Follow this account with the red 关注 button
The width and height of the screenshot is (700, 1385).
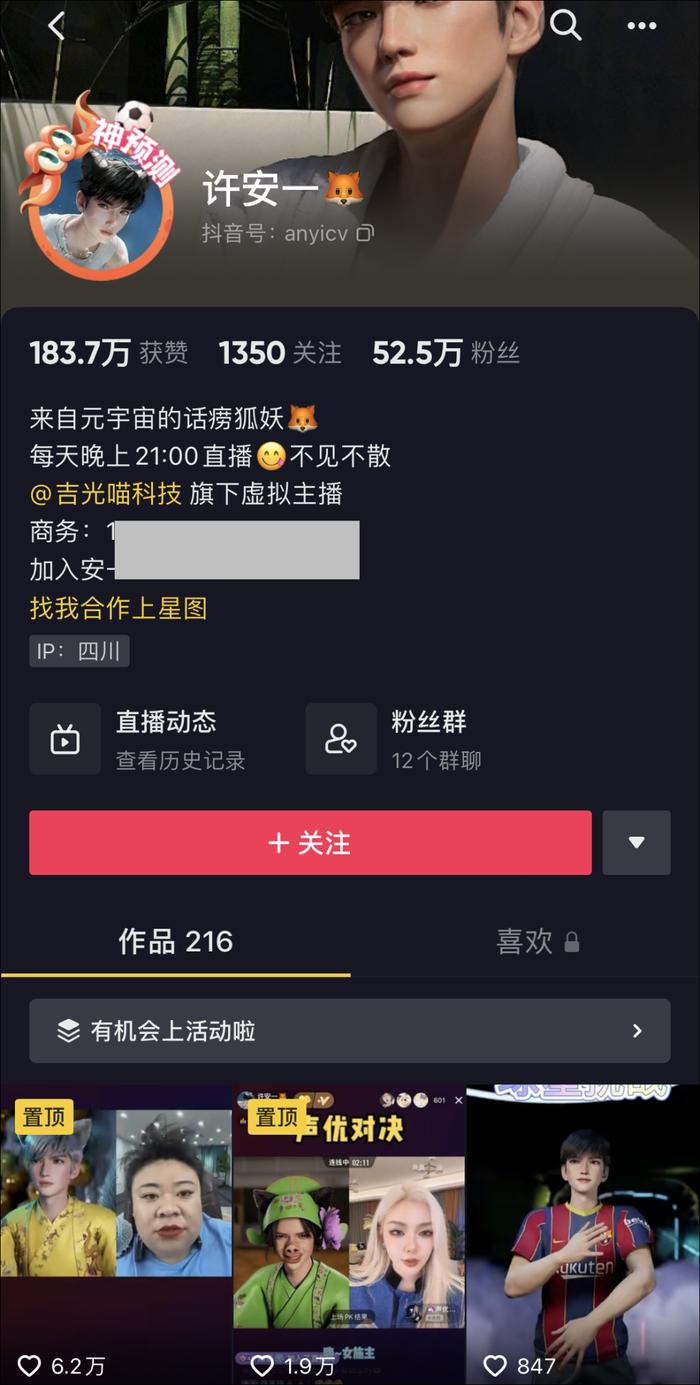[310, 843]
